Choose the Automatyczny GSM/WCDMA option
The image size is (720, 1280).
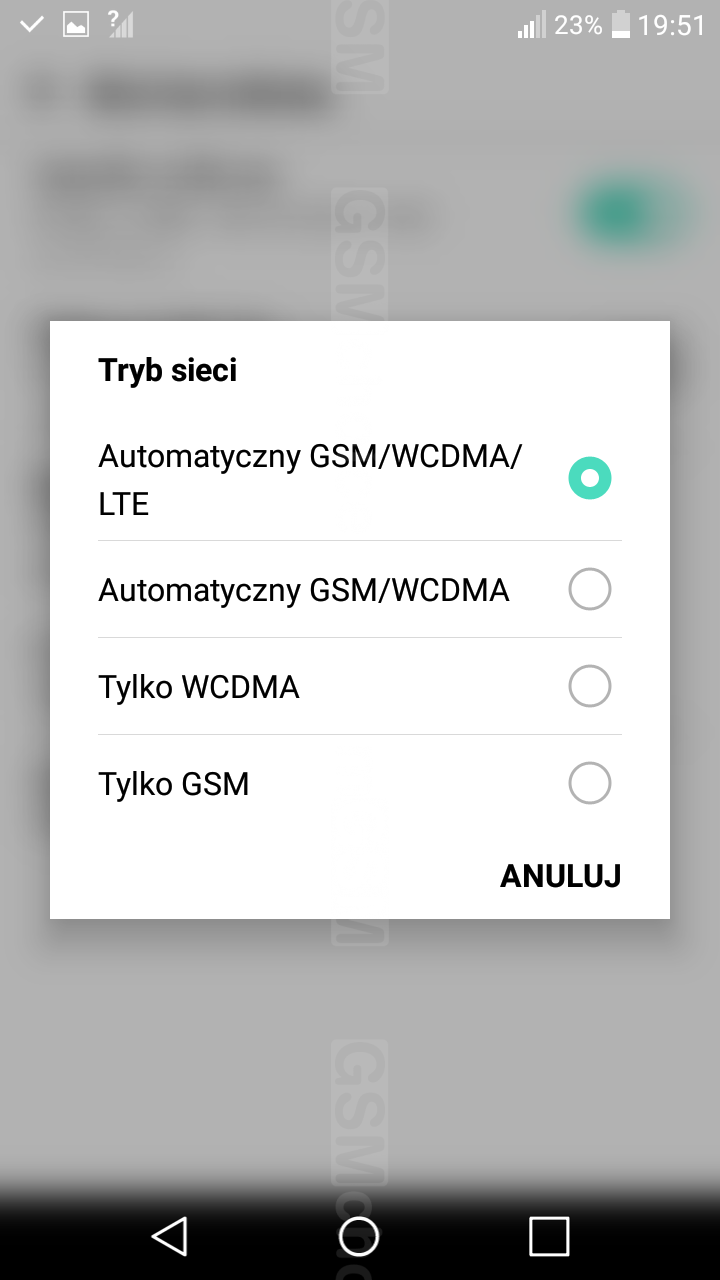[x=589, y=590]
